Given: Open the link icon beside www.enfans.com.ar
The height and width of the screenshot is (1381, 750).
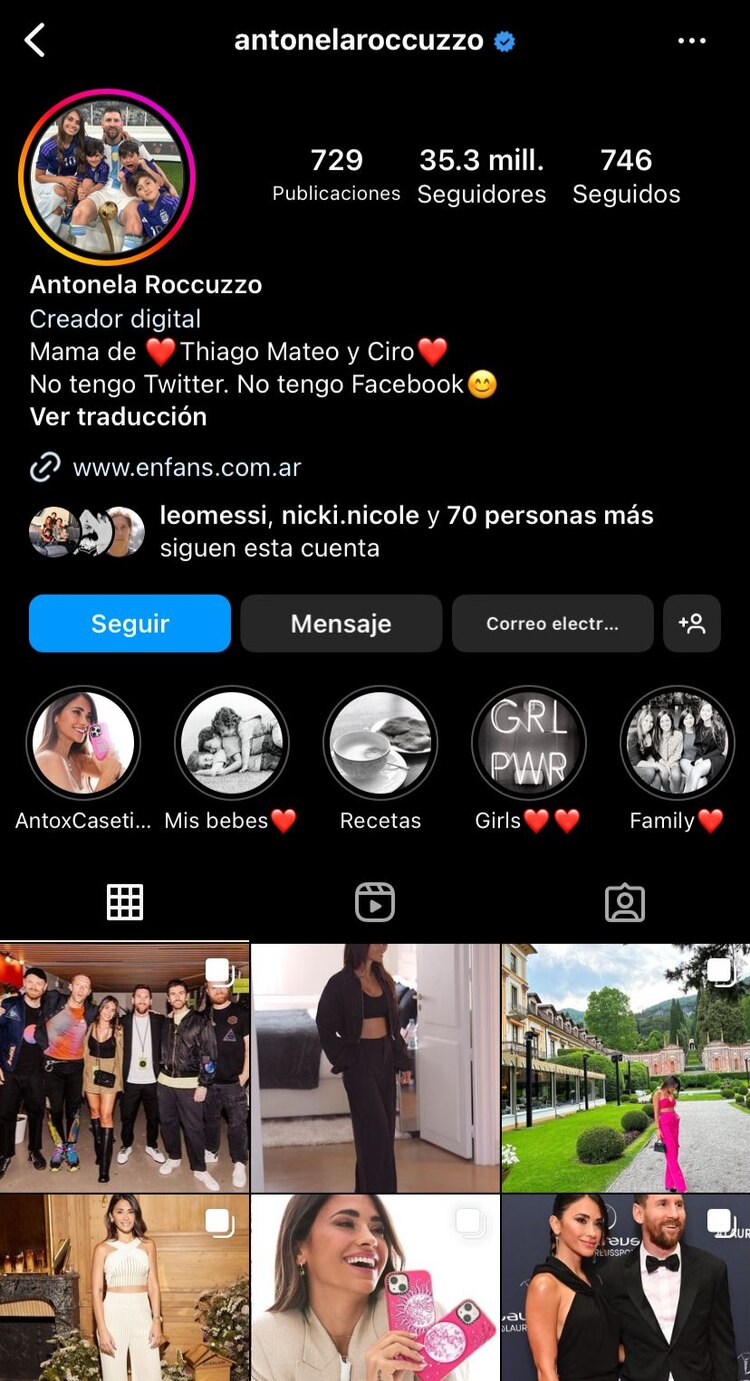Looking at the screenshot, I should click(x=45, y=466).
